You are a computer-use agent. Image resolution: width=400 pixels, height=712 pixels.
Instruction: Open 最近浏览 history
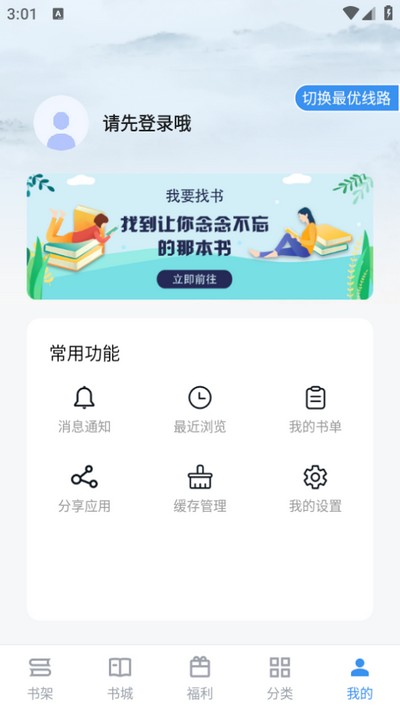tap(200, 410)
